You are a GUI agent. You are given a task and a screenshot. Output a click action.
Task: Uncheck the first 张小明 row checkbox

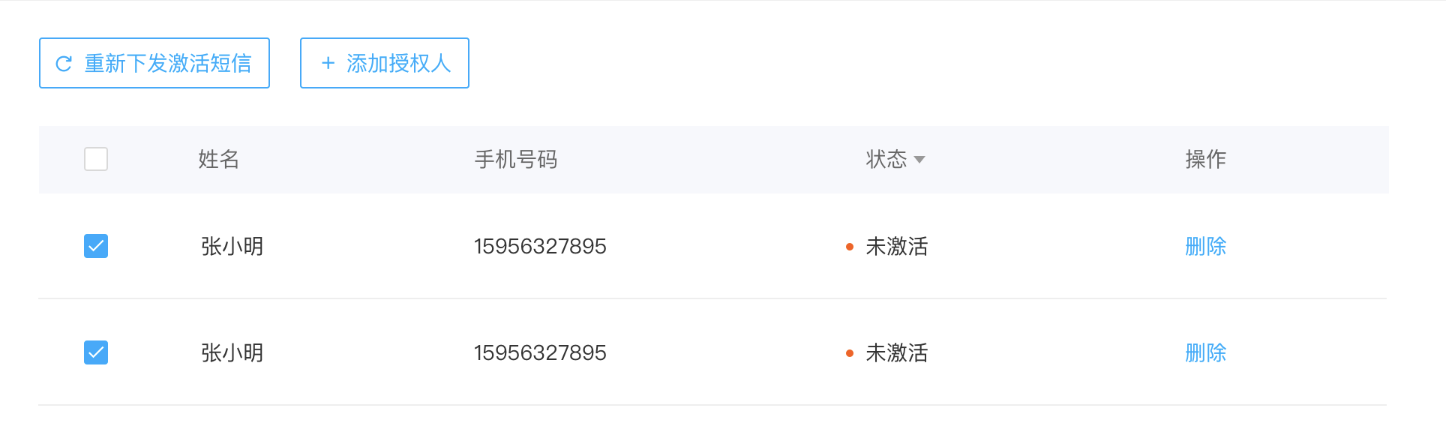tap(96, 246)
